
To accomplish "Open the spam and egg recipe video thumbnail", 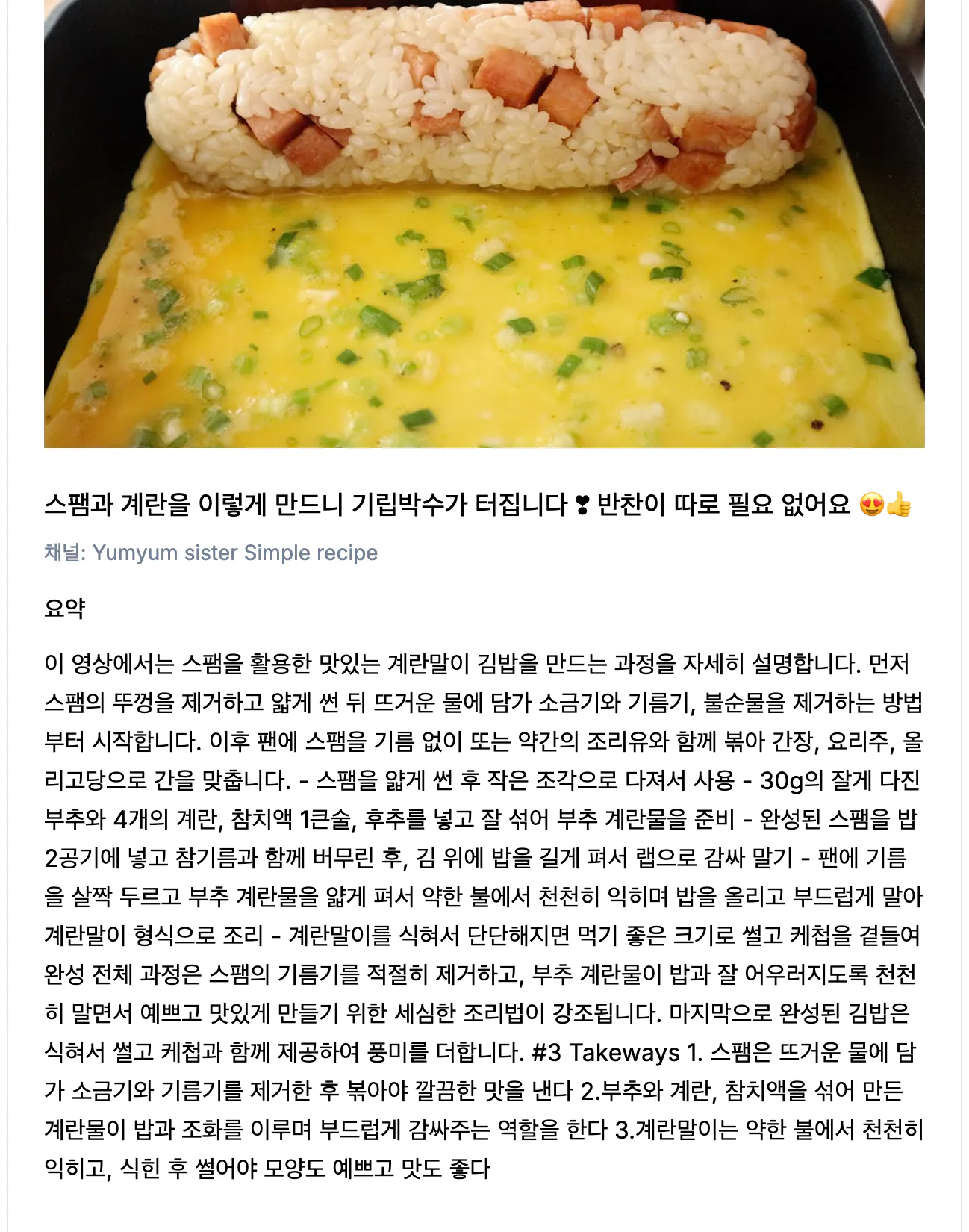I will [x=484, y=224].
